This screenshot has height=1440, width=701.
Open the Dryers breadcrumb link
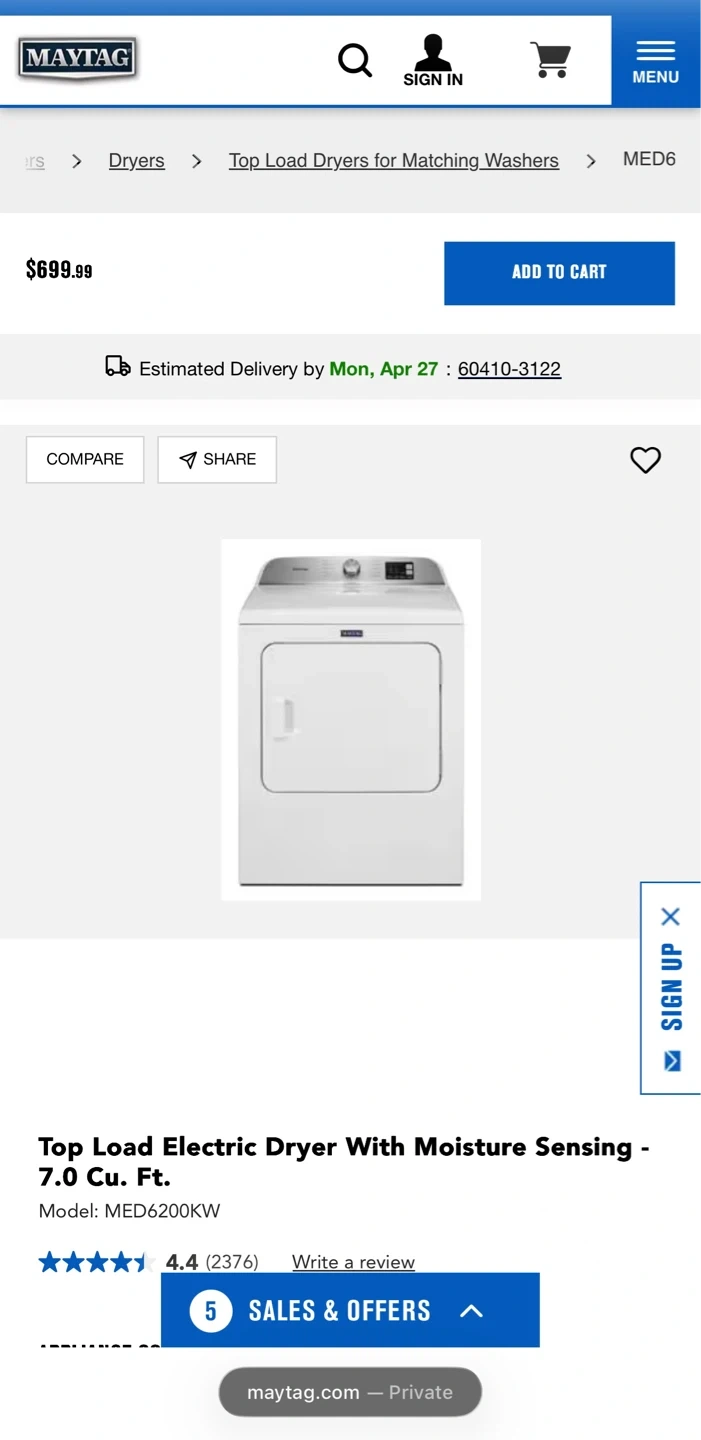(136, 160)
